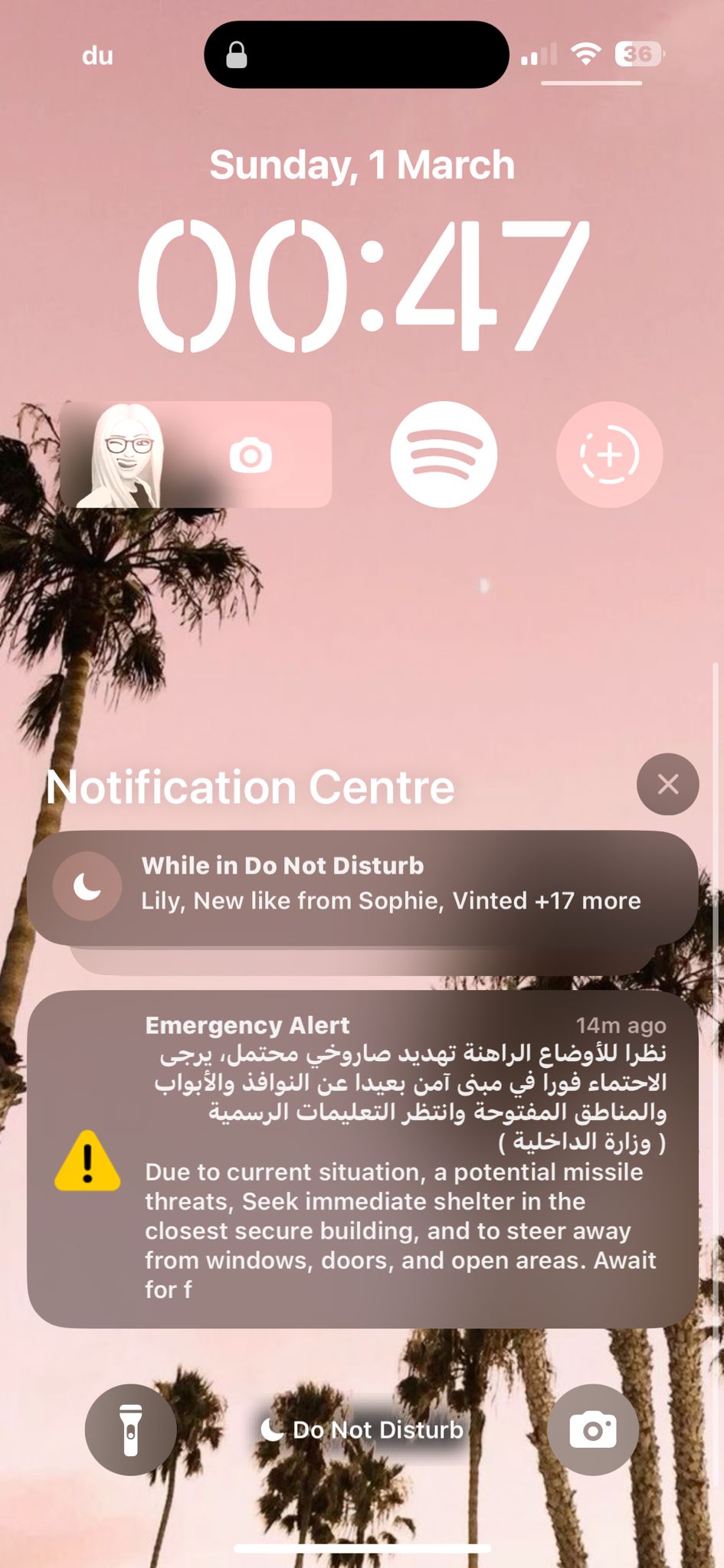Clear notifications with the X button

click(x=667, y=784)
